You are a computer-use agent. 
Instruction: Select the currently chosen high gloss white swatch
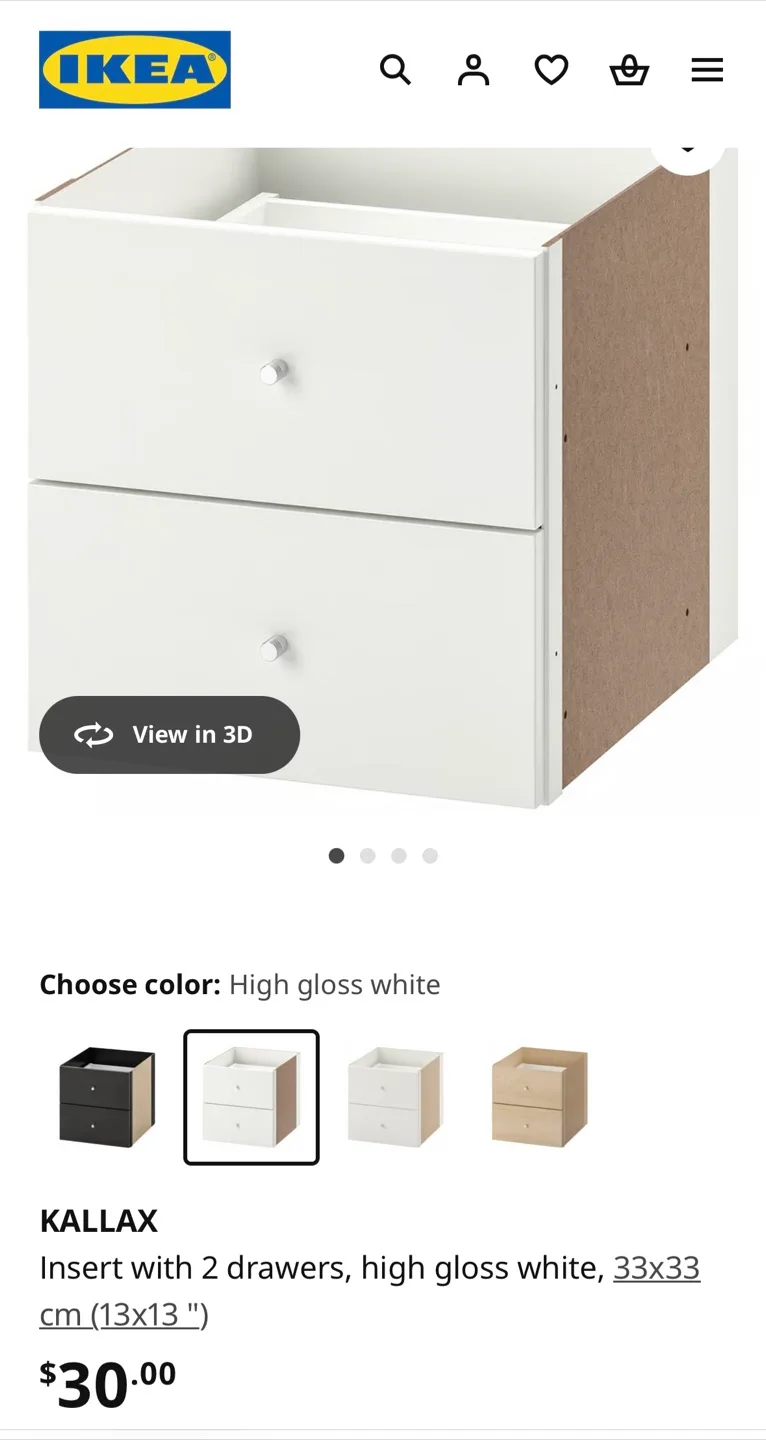[250, 1096]
